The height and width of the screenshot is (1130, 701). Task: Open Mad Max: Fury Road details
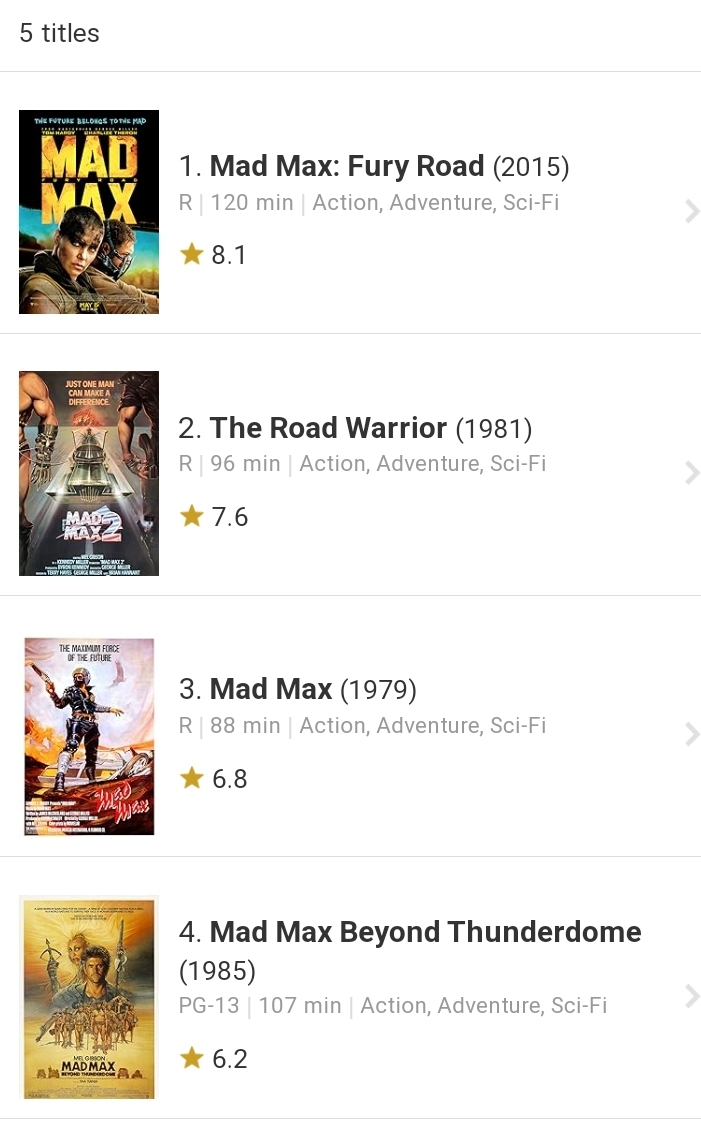point(346,166)
